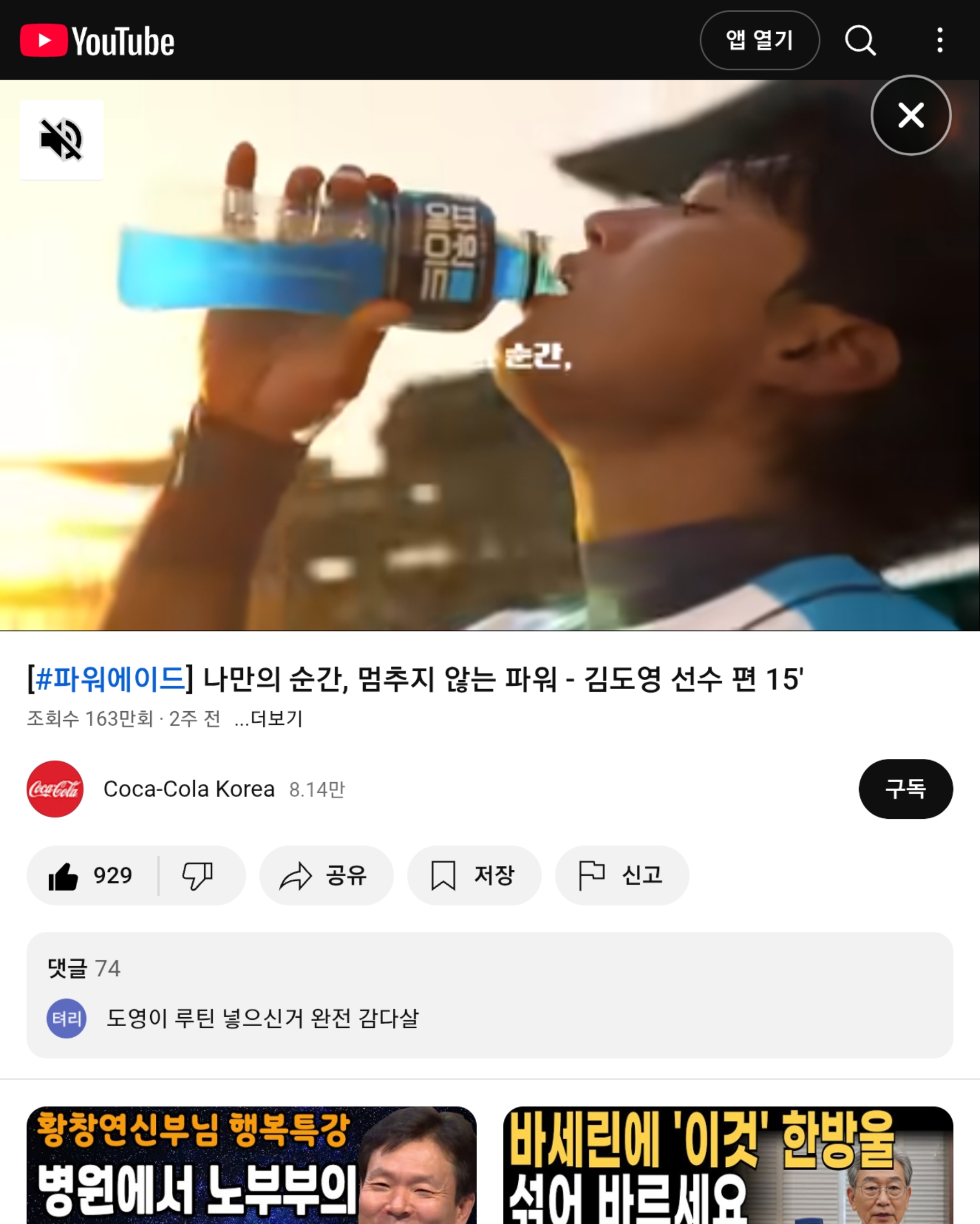Open the 바세린에 '이것' 한방울 video
Image resolution: width=980 pixels, height=1224 pixels.
click(727, 1164)
